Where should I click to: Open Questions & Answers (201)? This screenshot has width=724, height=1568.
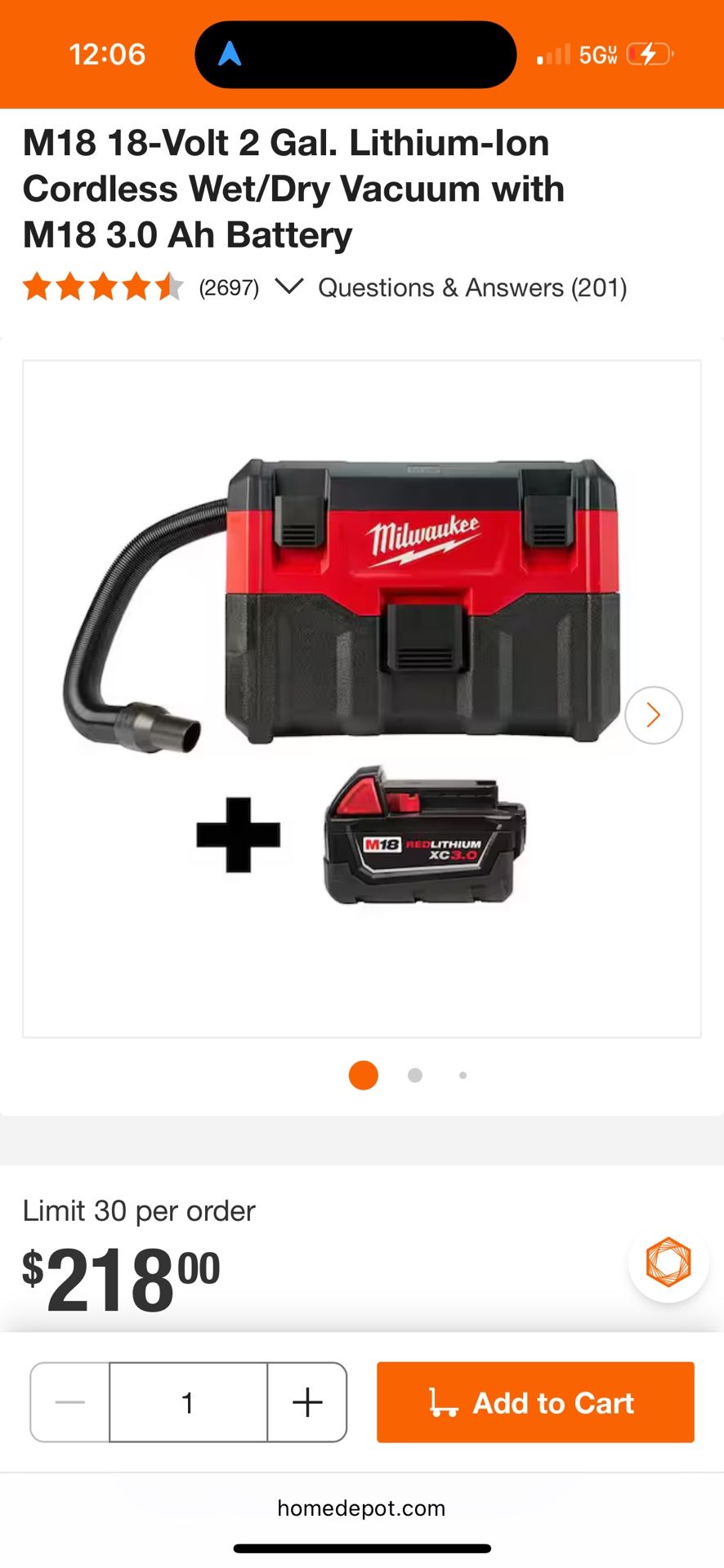point(472,287)
